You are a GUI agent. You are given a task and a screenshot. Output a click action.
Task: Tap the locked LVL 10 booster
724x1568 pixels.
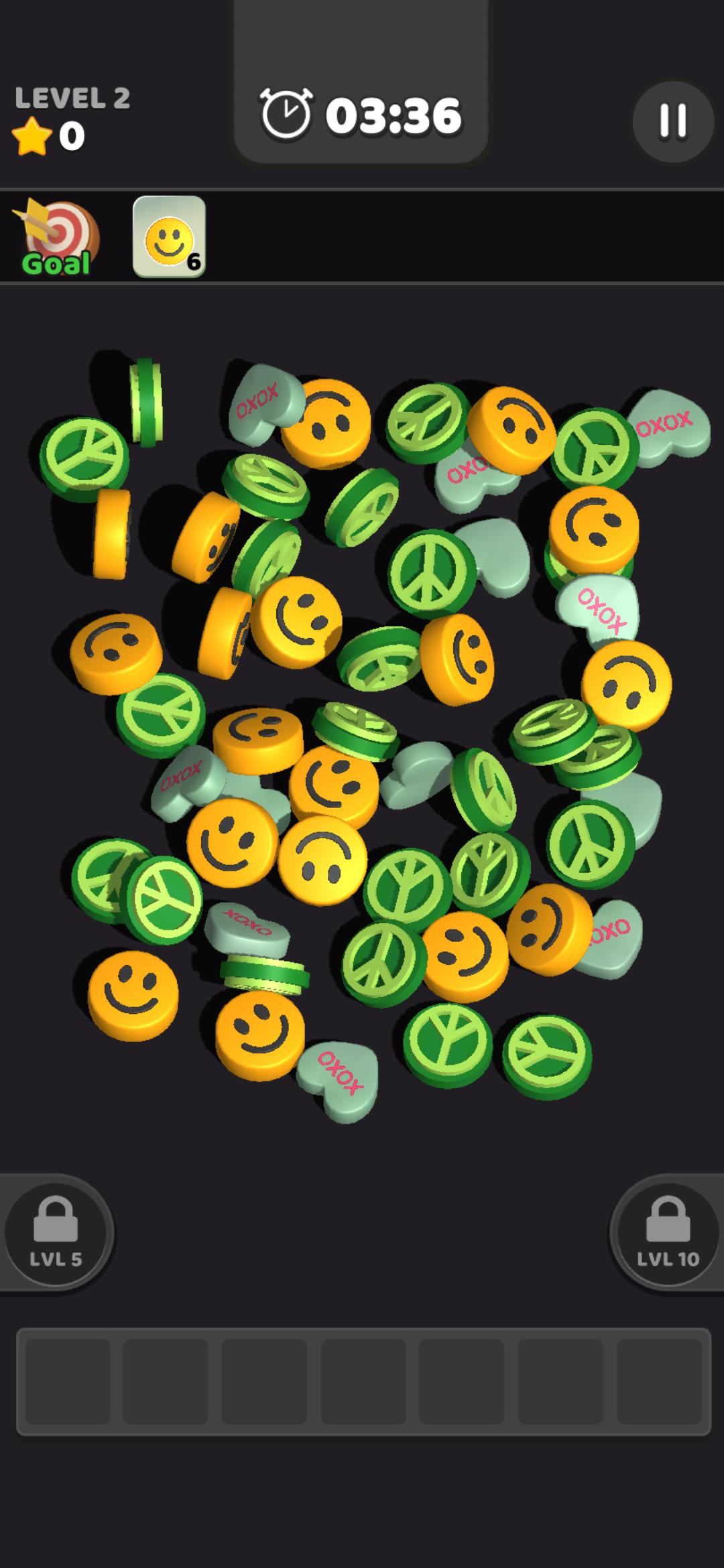click(667, 1232)
